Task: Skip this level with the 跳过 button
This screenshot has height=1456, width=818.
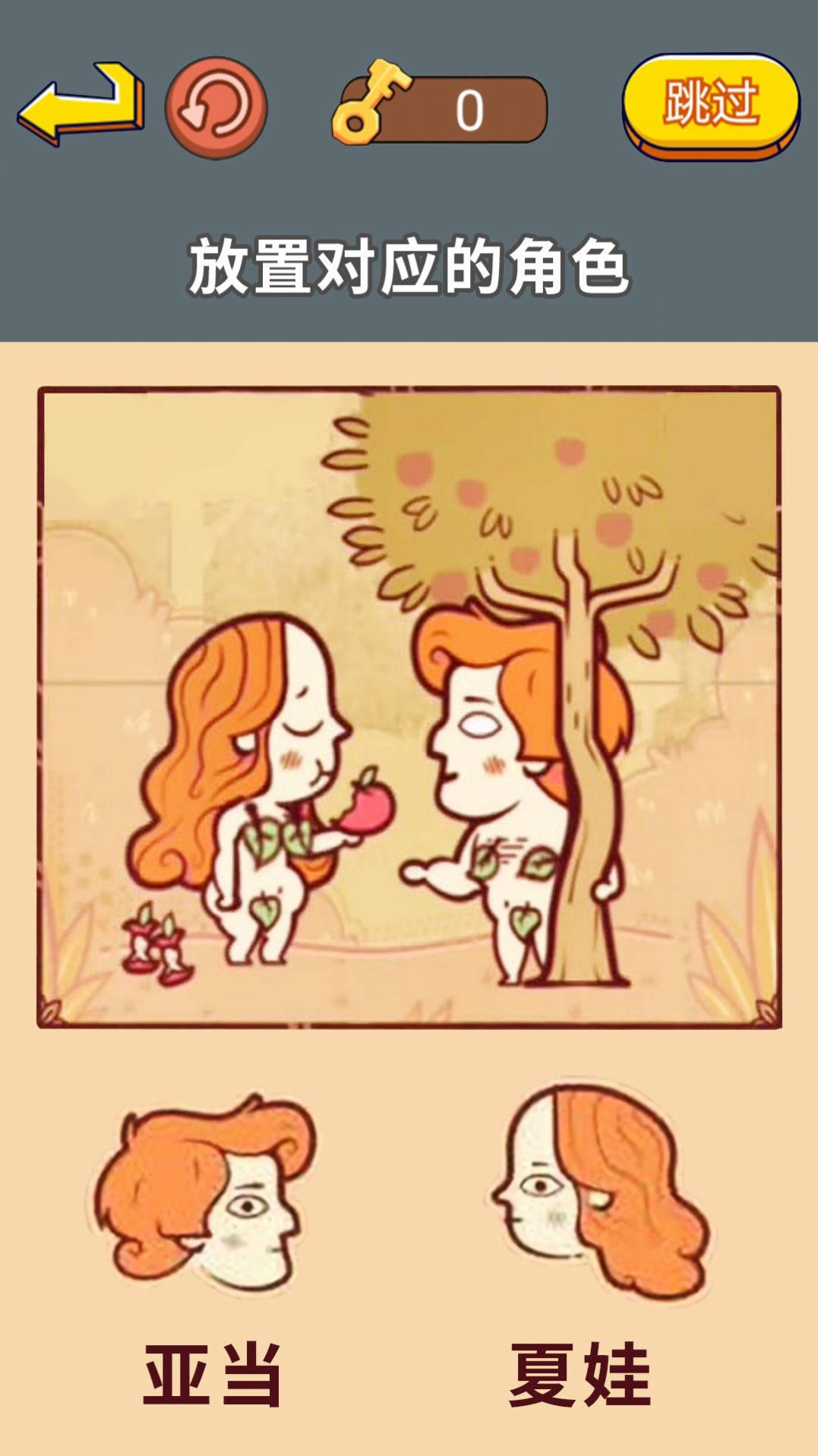Action: [710, 103]
